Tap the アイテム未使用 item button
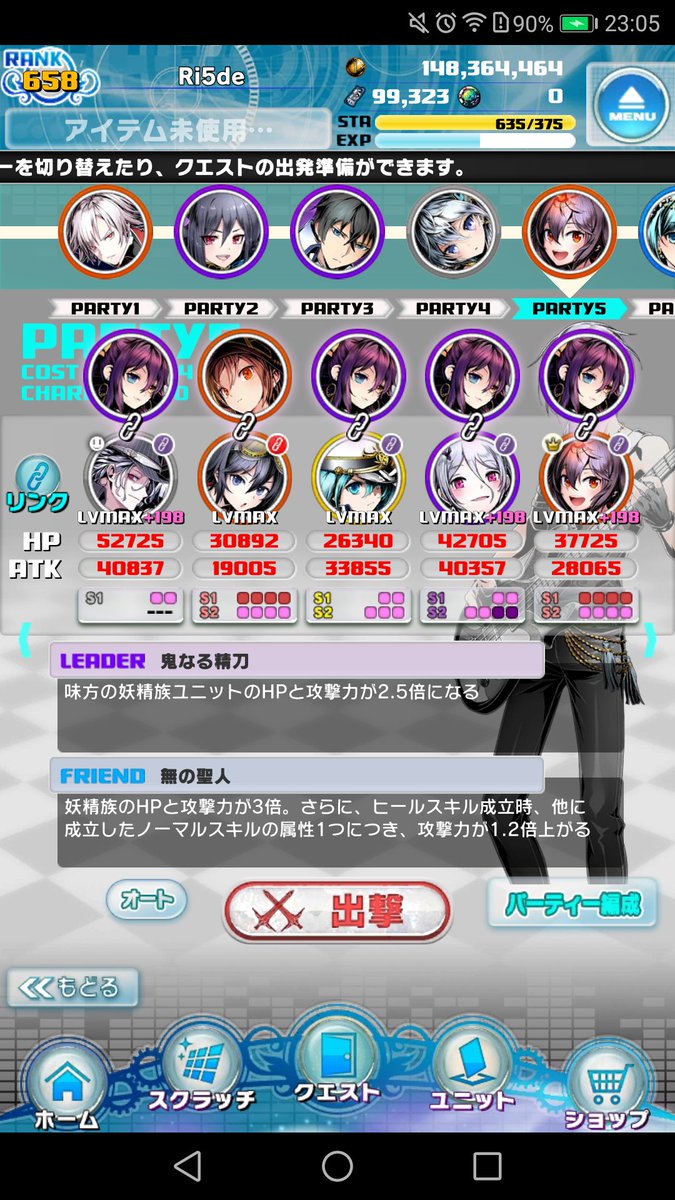Image resolution: width=675 pixels, height=1200 pixels. pos(167,130)
